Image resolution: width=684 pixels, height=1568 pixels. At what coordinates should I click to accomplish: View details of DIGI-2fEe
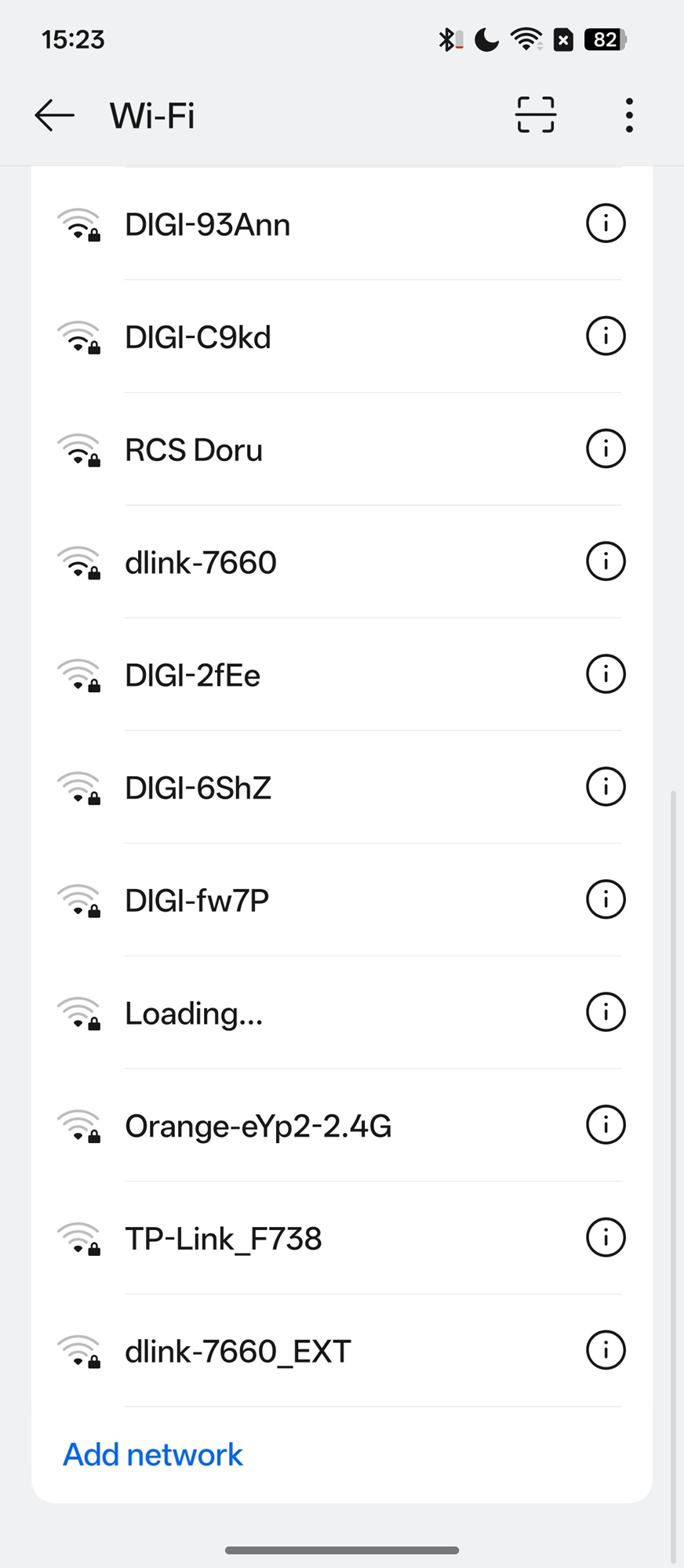pos(606,675)
